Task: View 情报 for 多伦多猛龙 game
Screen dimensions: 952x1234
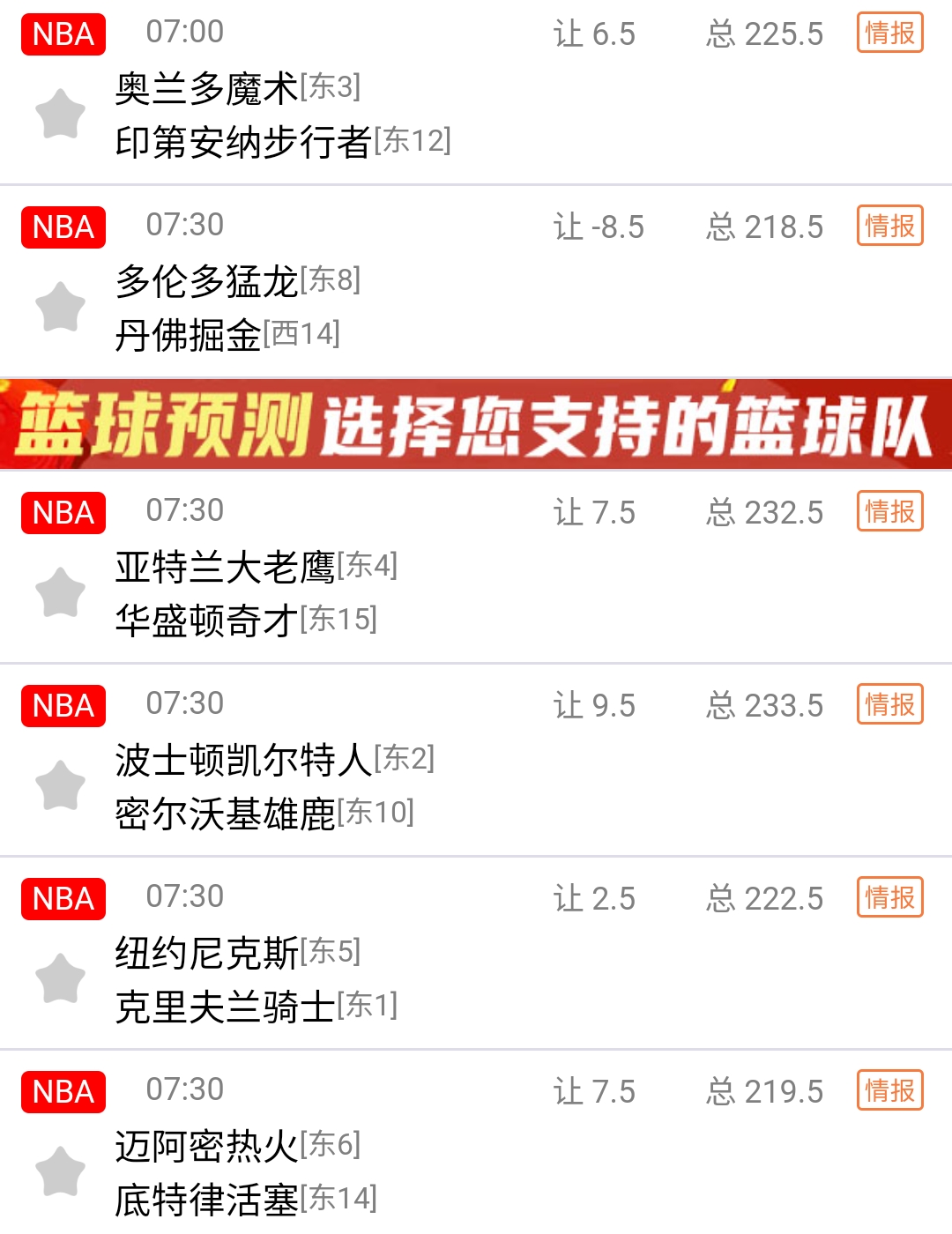Action: (x=889, y=227)
